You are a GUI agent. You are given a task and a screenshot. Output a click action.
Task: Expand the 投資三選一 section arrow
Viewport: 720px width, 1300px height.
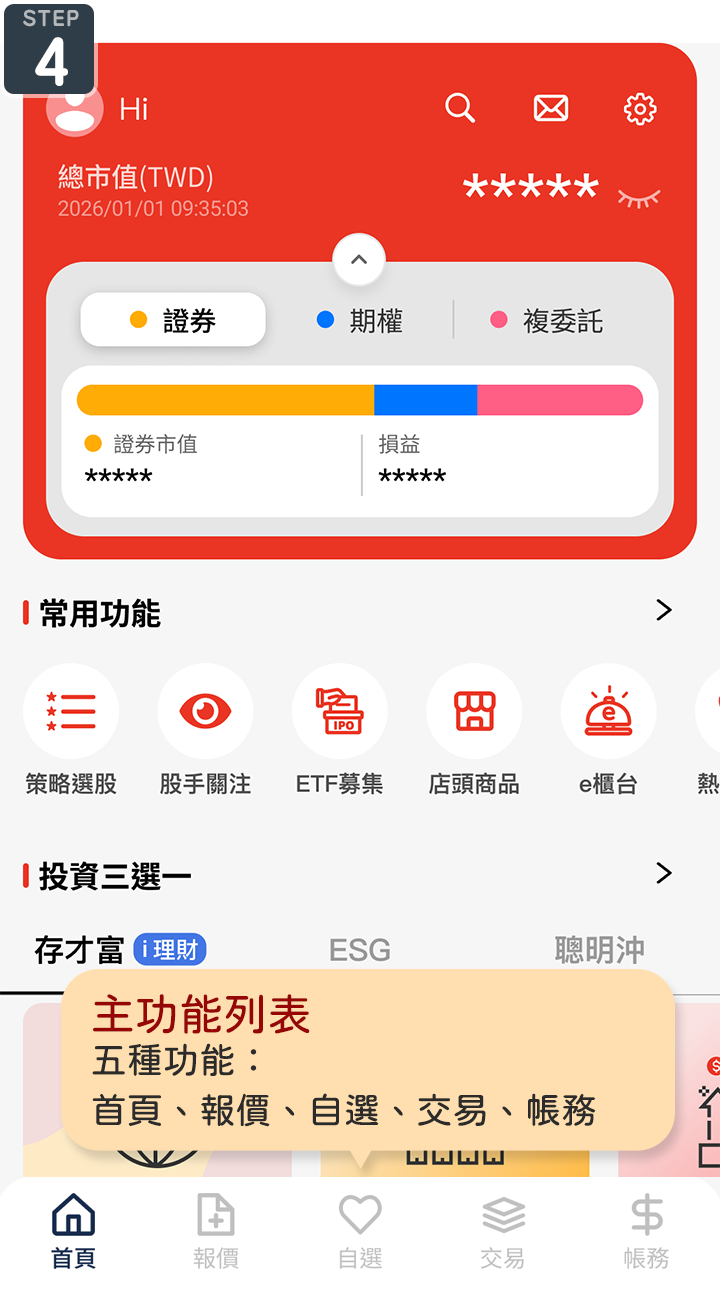point(663,873)
